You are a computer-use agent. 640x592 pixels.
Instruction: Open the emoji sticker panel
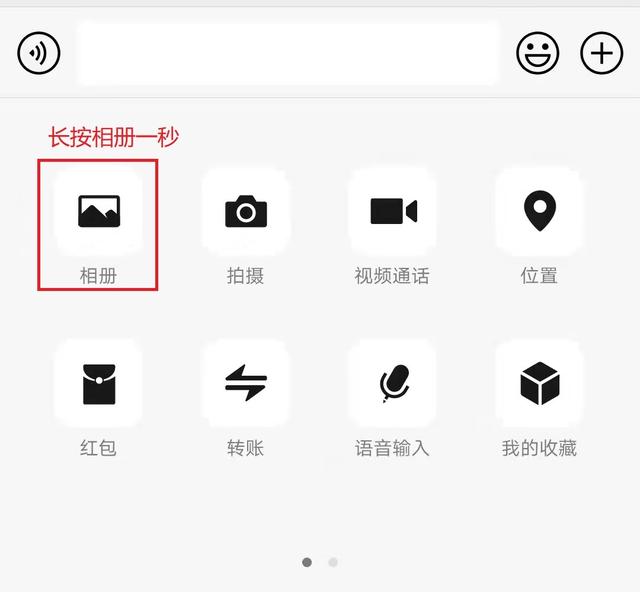(x=537, y=53)
